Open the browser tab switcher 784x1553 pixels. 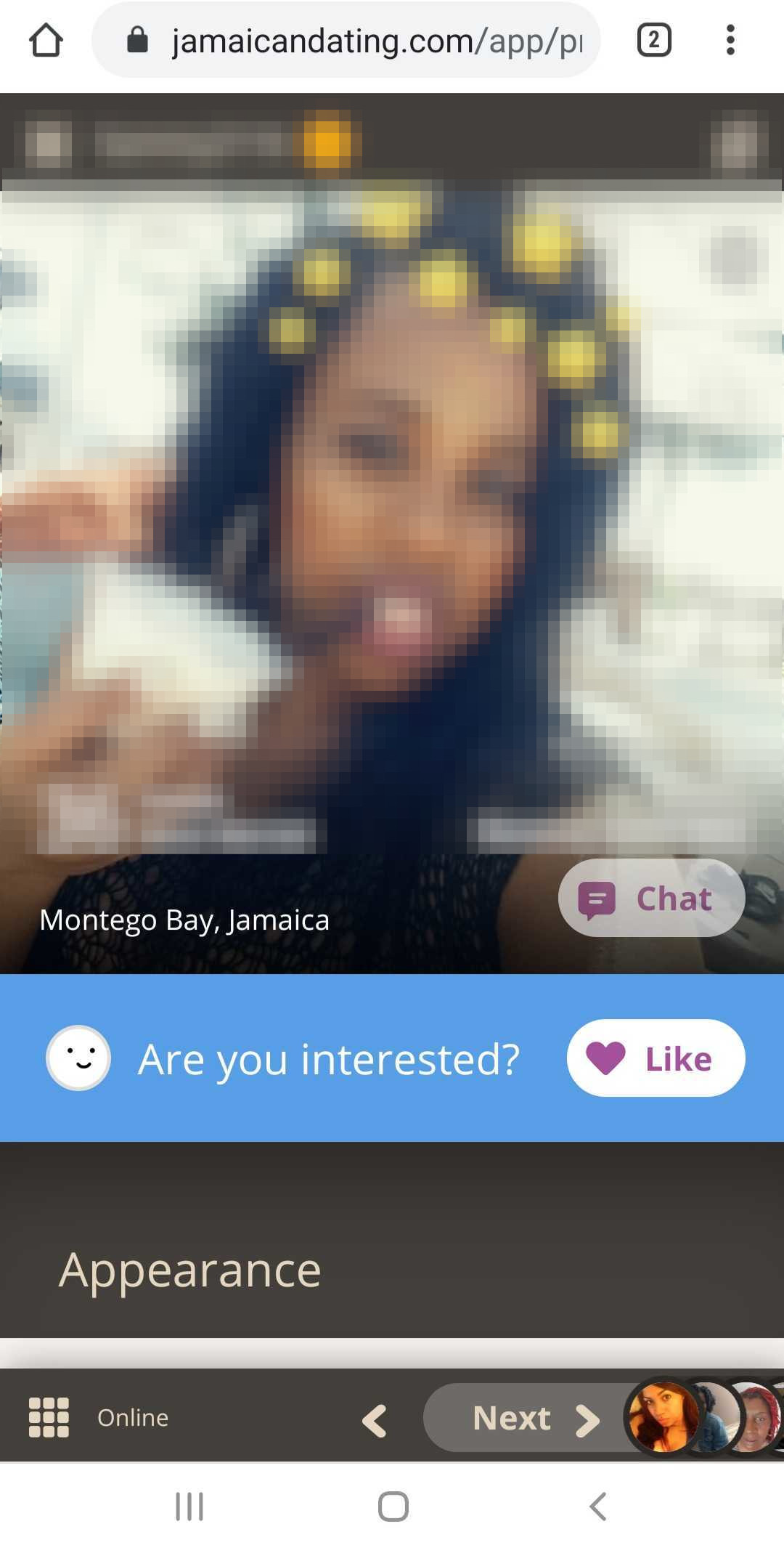pyautogui.click(x=653, y=40)
